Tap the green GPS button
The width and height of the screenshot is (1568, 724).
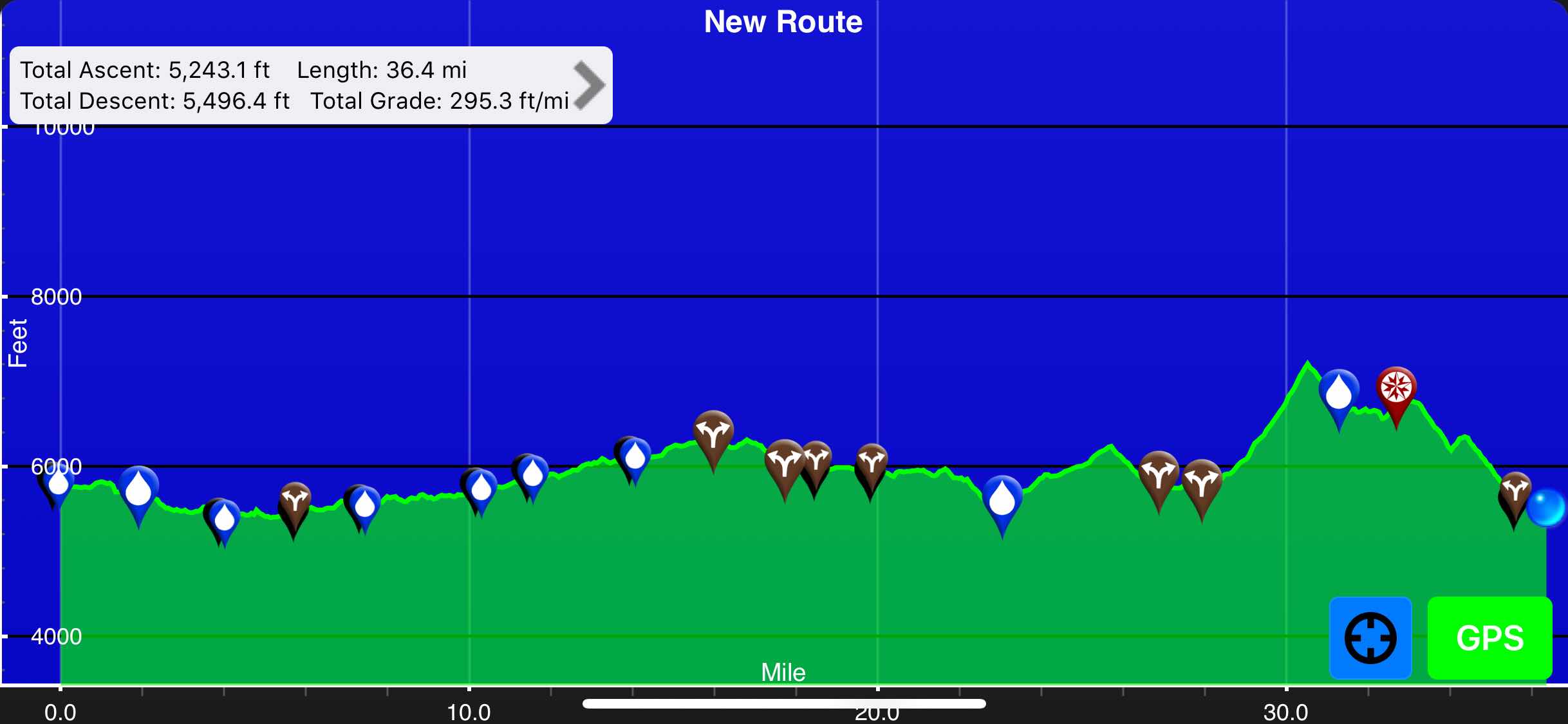1489,638
